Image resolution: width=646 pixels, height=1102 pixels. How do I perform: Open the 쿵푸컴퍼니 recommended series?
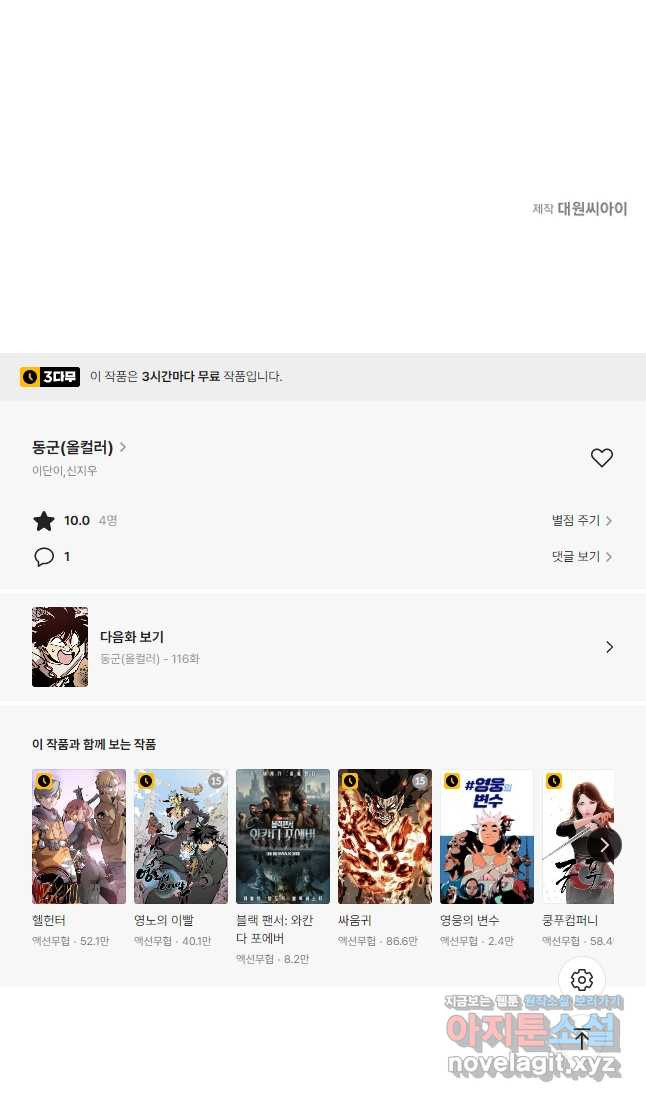click(570, 837)
